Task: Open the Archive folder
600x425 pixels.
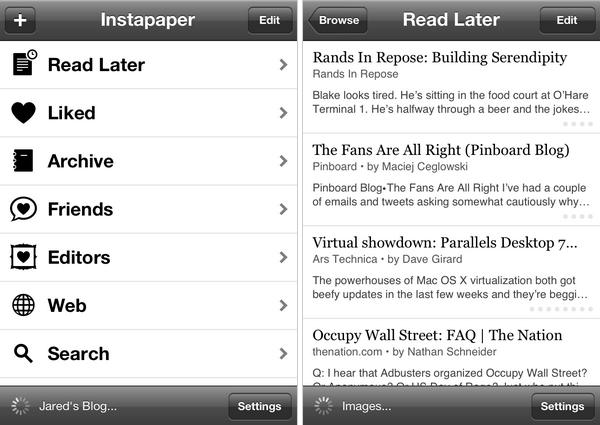Action: tap(150, 161)
